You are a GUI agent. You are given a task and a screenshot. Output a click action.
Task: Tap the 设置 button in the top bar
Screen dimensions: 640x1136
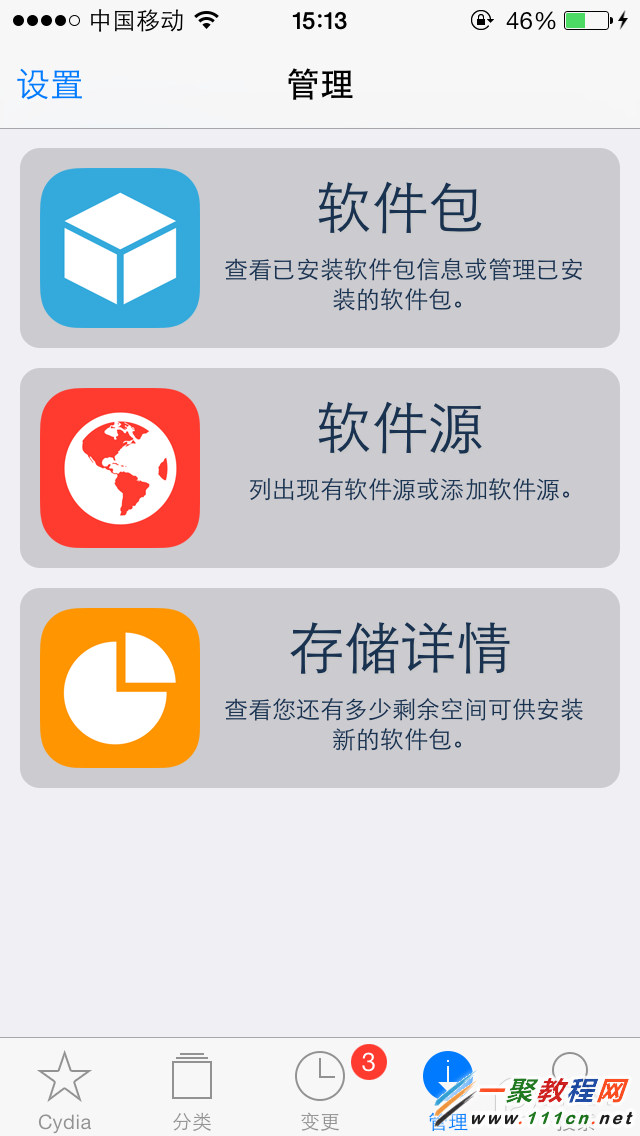click(50, 85)
